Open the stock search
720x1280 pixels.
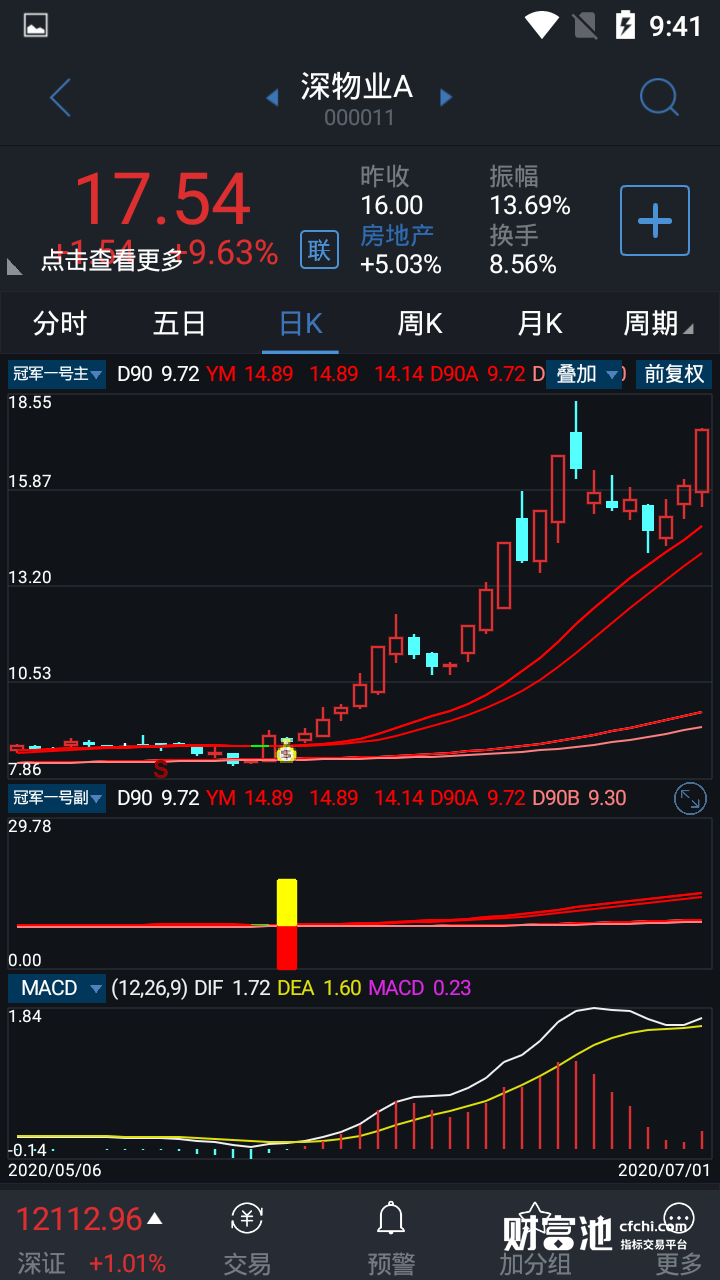coord(659,98)
